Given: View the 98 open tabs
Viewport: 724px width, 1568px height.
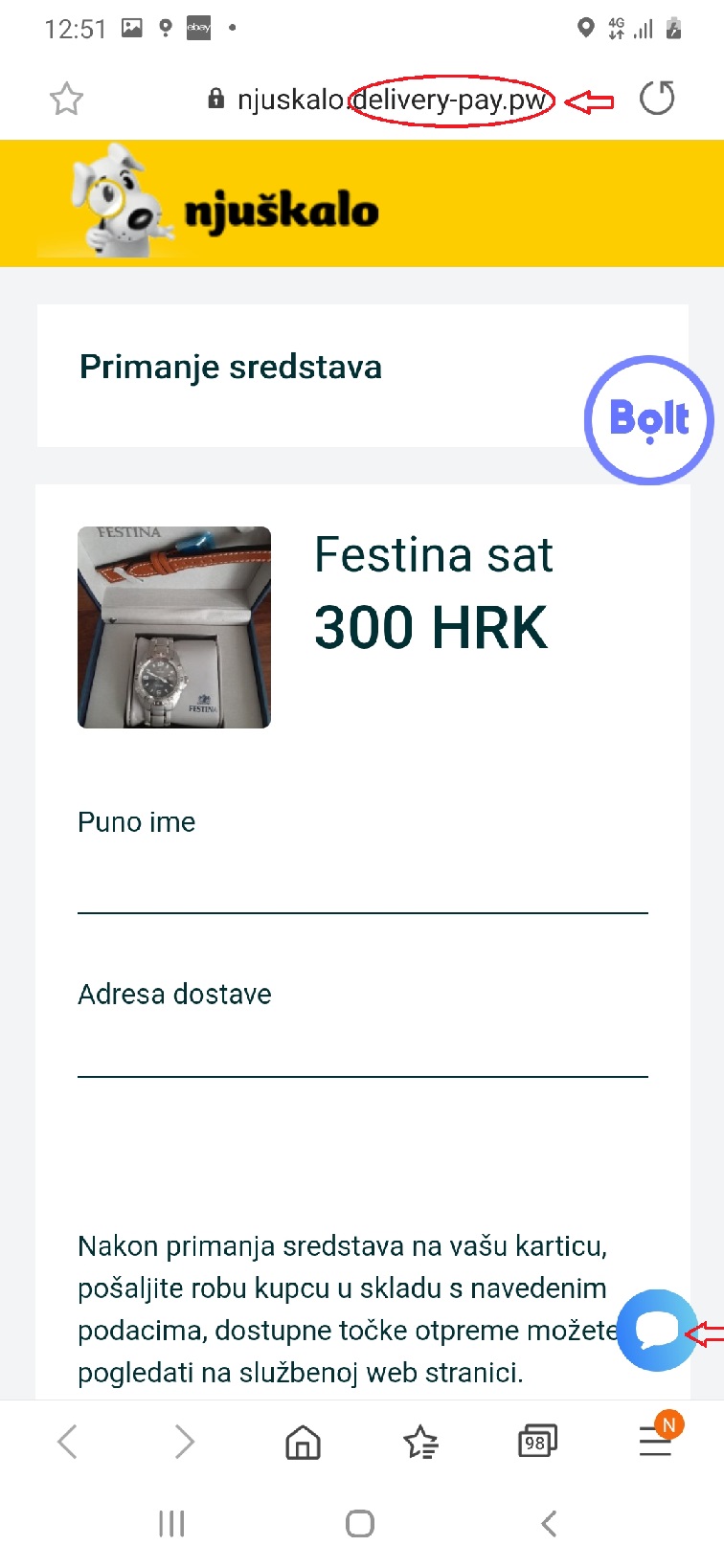Looking at the screenshot, I should point(536,1441).
